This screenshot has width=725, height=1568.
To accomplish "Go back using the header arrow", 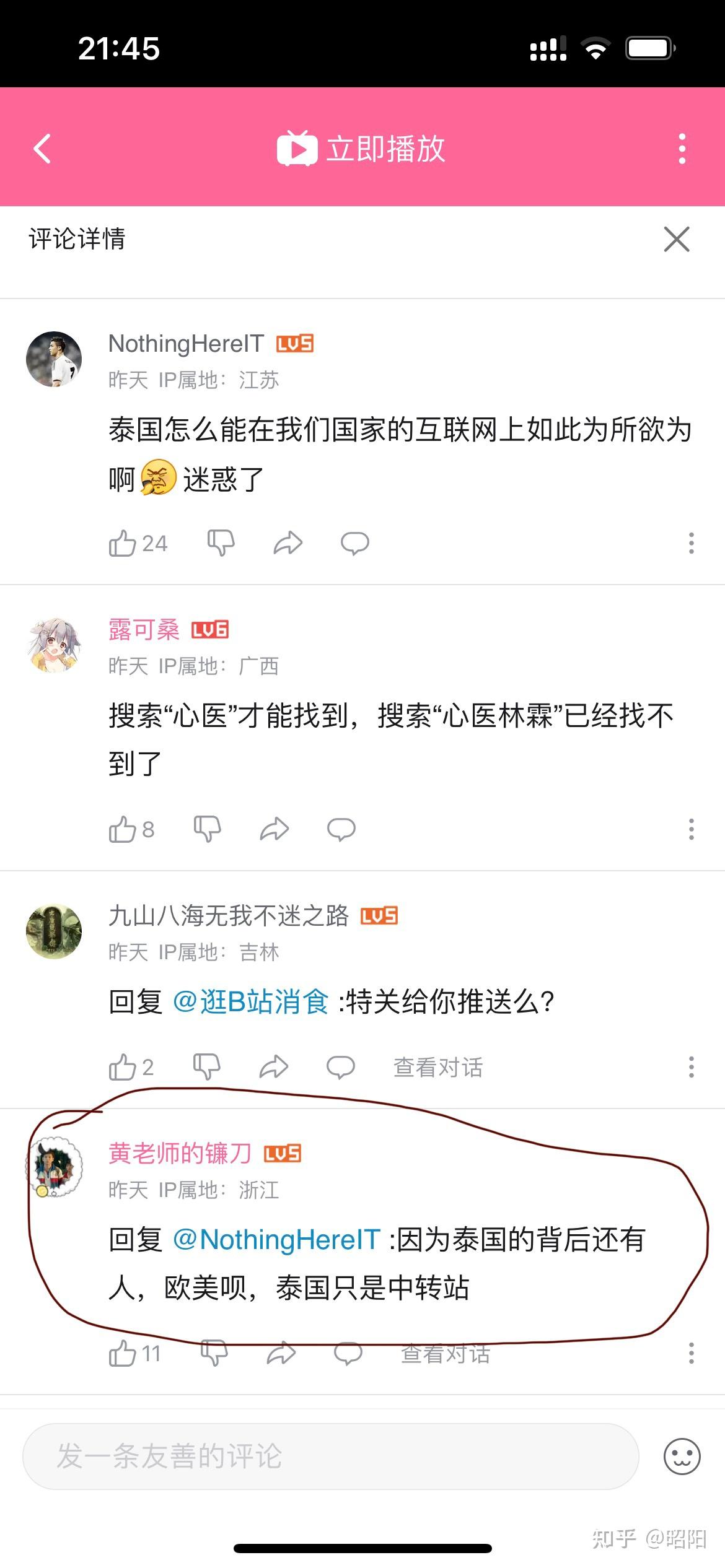I will click(42, 149).
